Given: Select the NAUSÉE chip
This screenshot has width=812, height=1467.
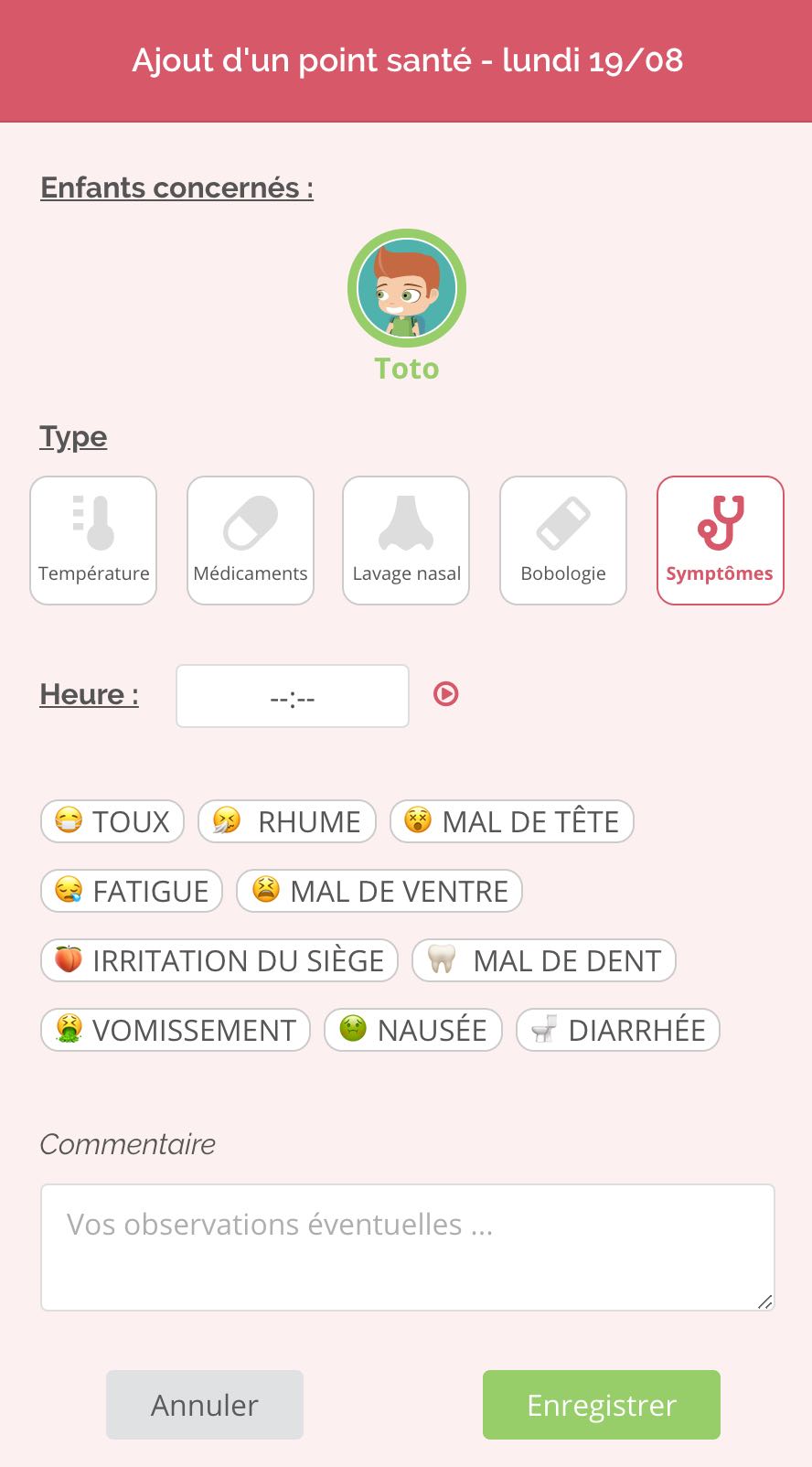Looking at the screenshot, I should click(413, 1030).
